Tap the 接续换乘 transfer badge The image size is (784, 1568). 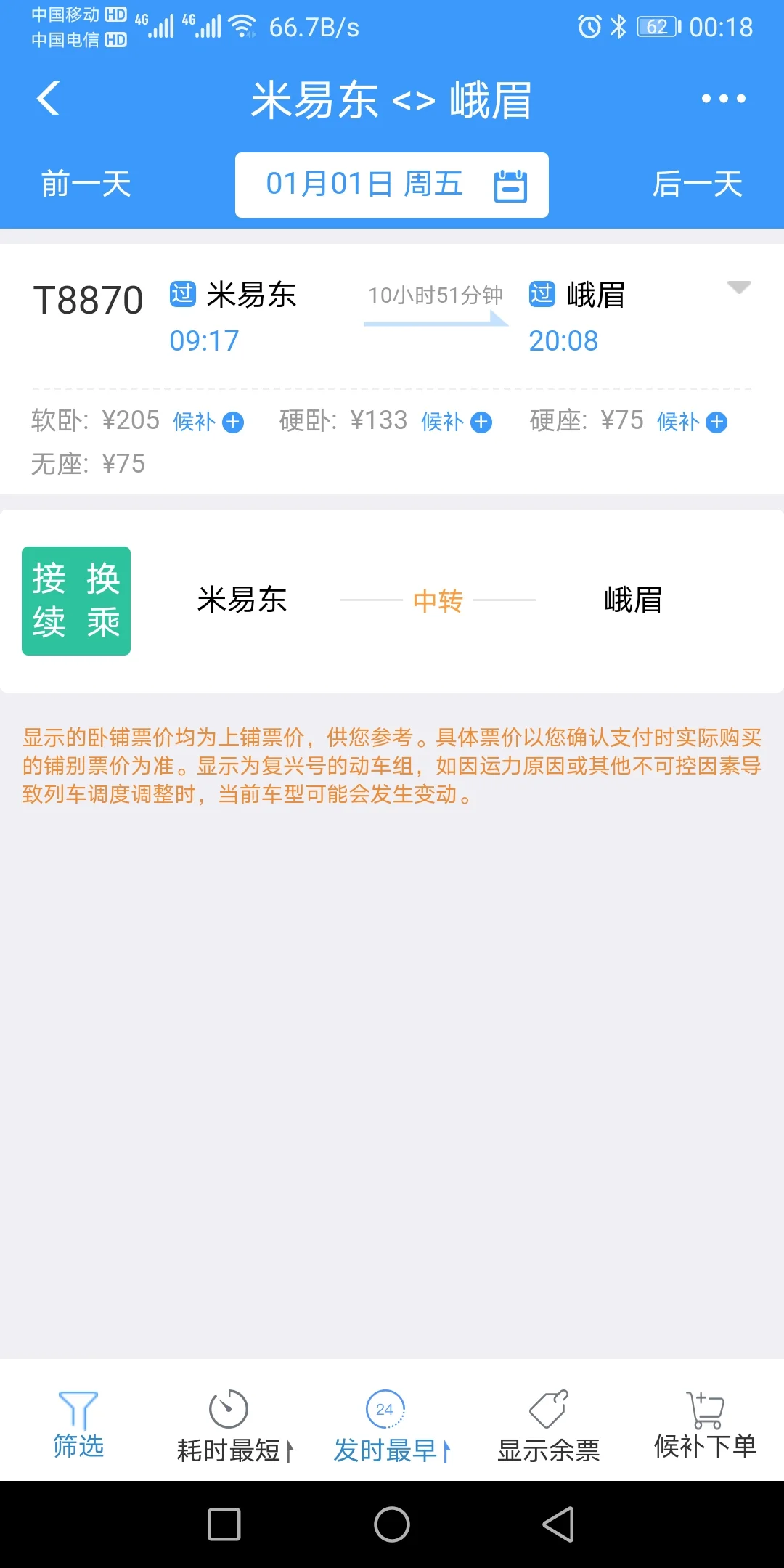75,600
